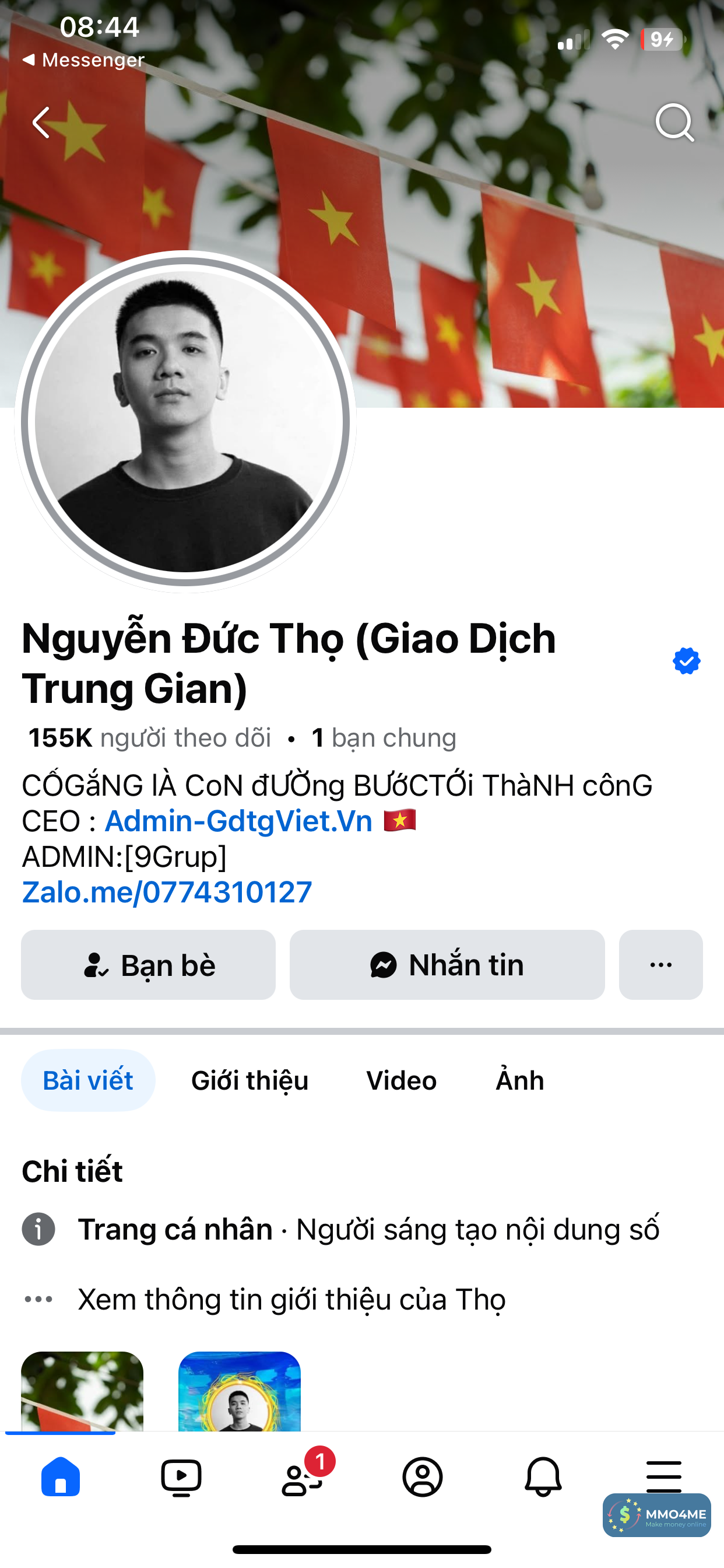
Task: Open search on this profile
Action: pos(674,123)
